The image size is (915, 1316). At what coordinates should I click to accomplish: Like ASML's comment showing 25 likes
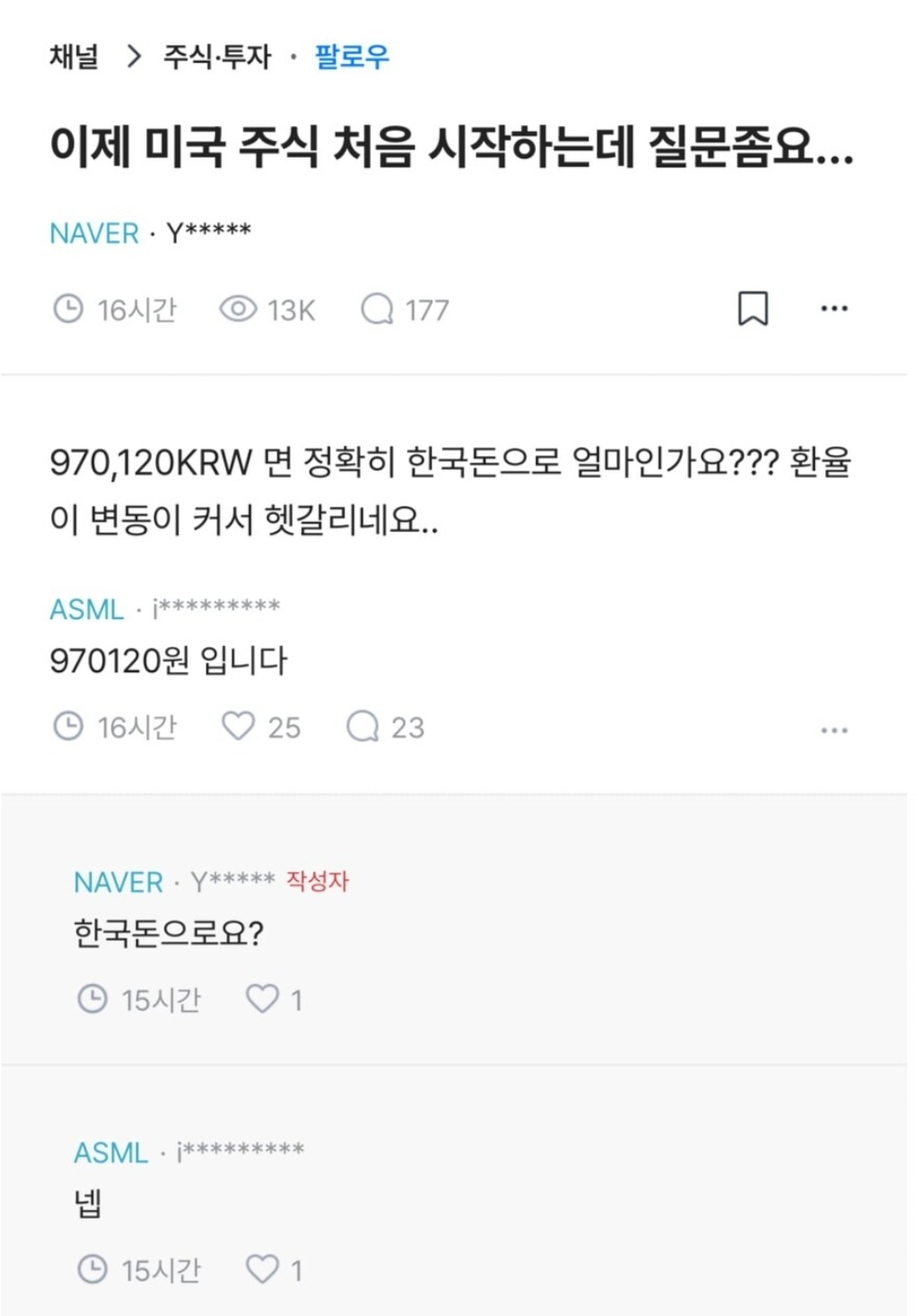coord(240,728)
